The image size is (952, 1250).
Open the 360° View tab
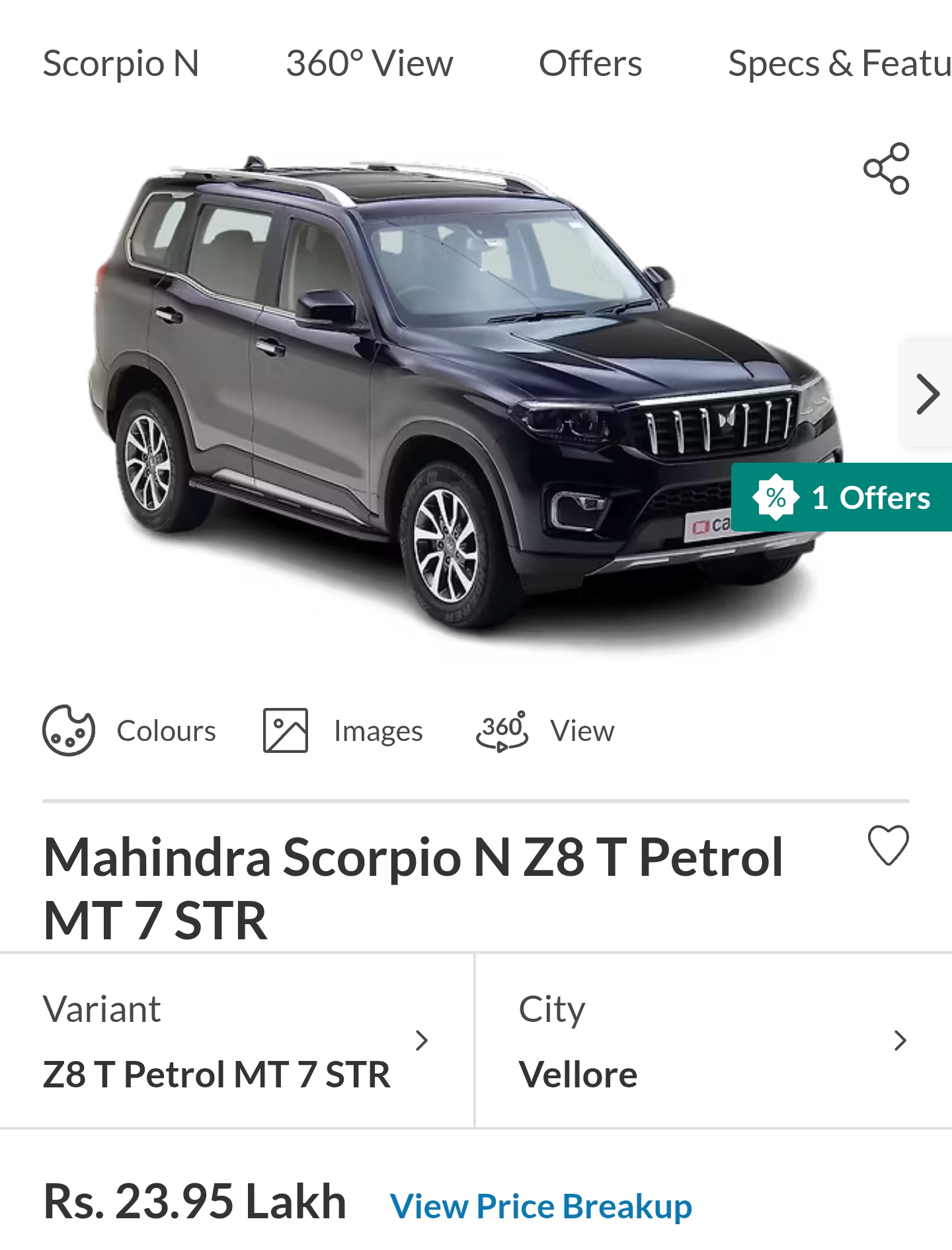pyautogui.click(x=369, y=64)
